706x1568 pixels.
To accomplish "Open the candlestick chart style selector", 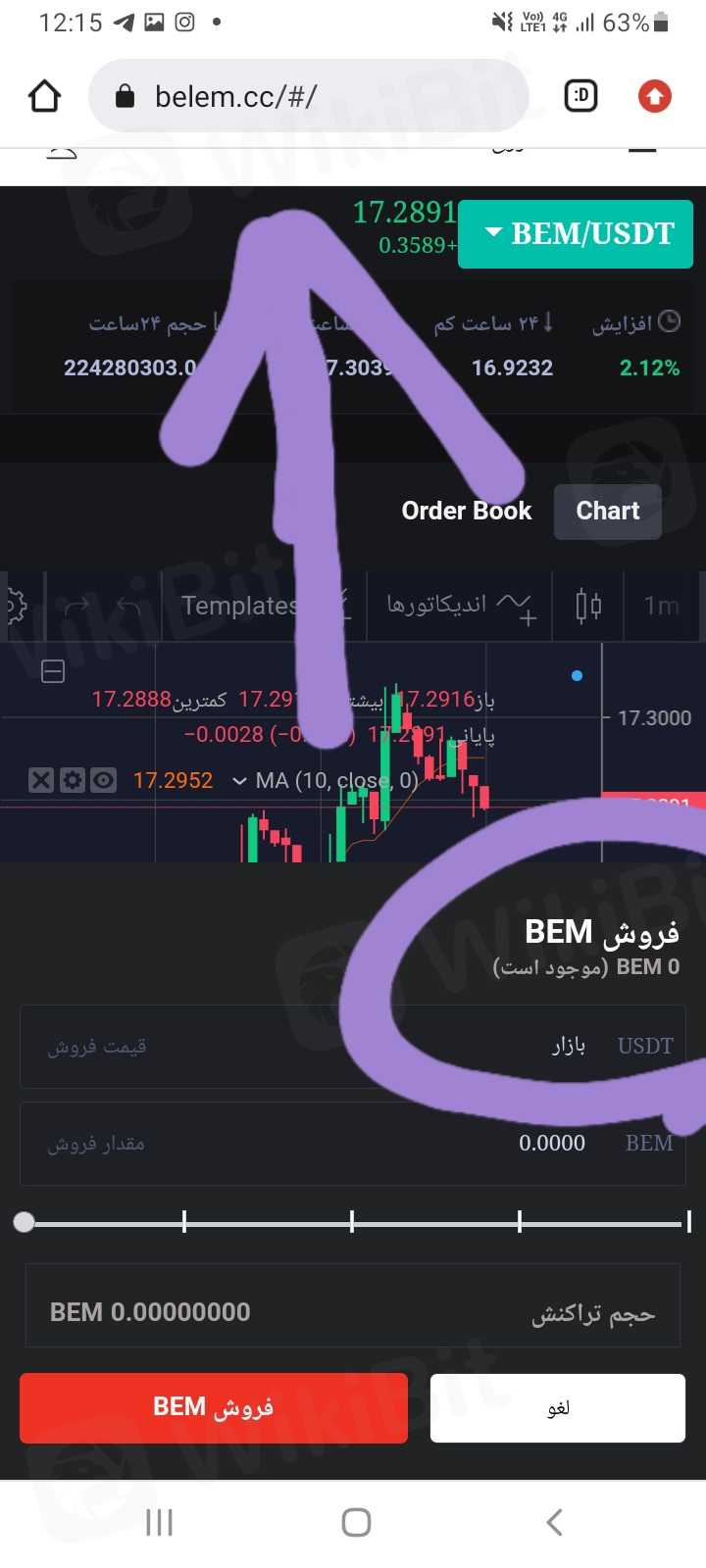I will [588, 606].
